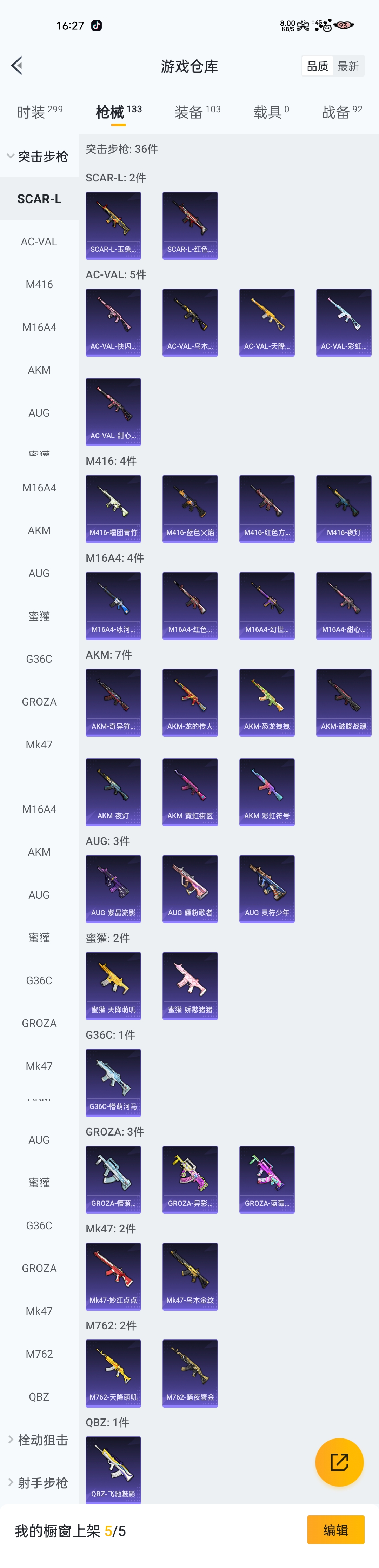
Task: Switch to the 时装 tab
Action: pyautogui.click(x=39, y=112)
